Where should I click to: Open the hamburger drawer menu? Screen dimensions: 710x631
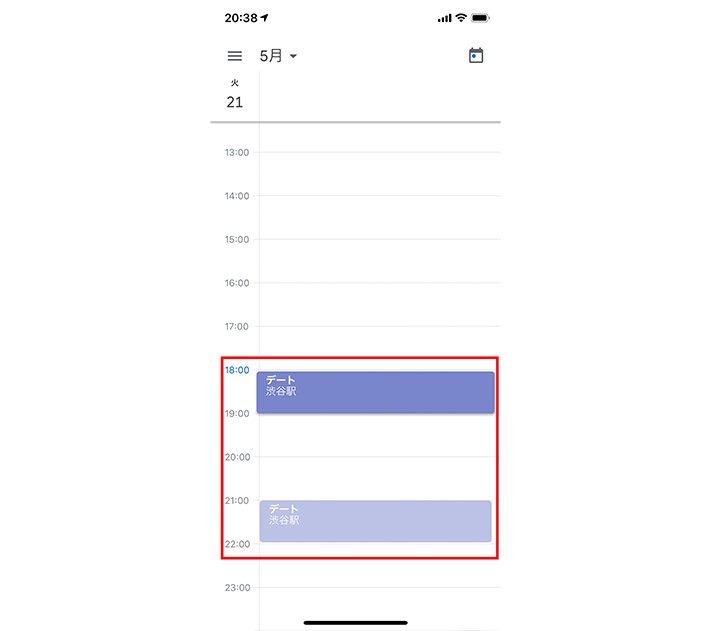coord(235,56)
